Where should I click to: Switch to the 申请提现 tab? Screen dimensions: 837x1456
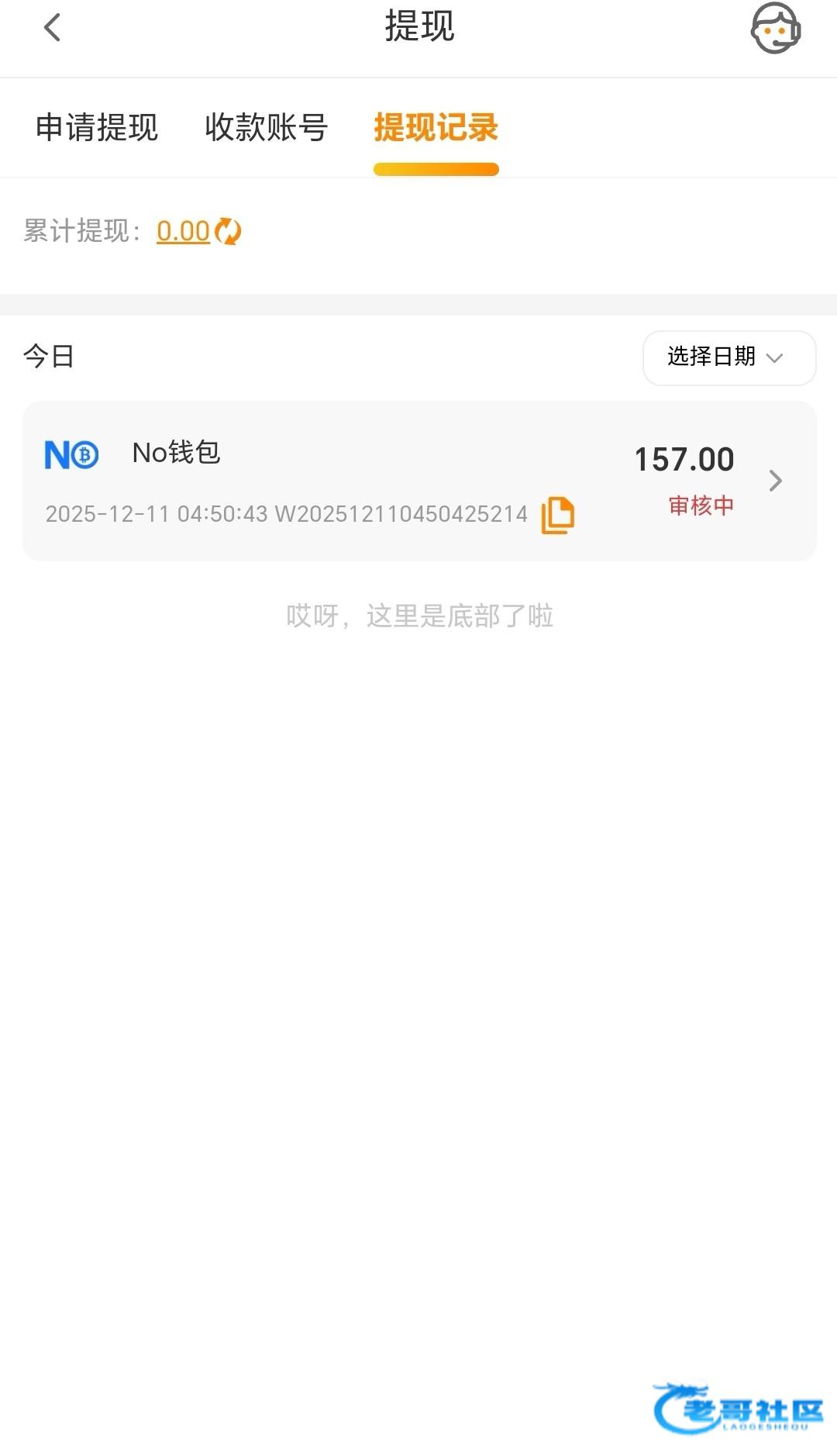pyautogui.click(x=97, y=127)
